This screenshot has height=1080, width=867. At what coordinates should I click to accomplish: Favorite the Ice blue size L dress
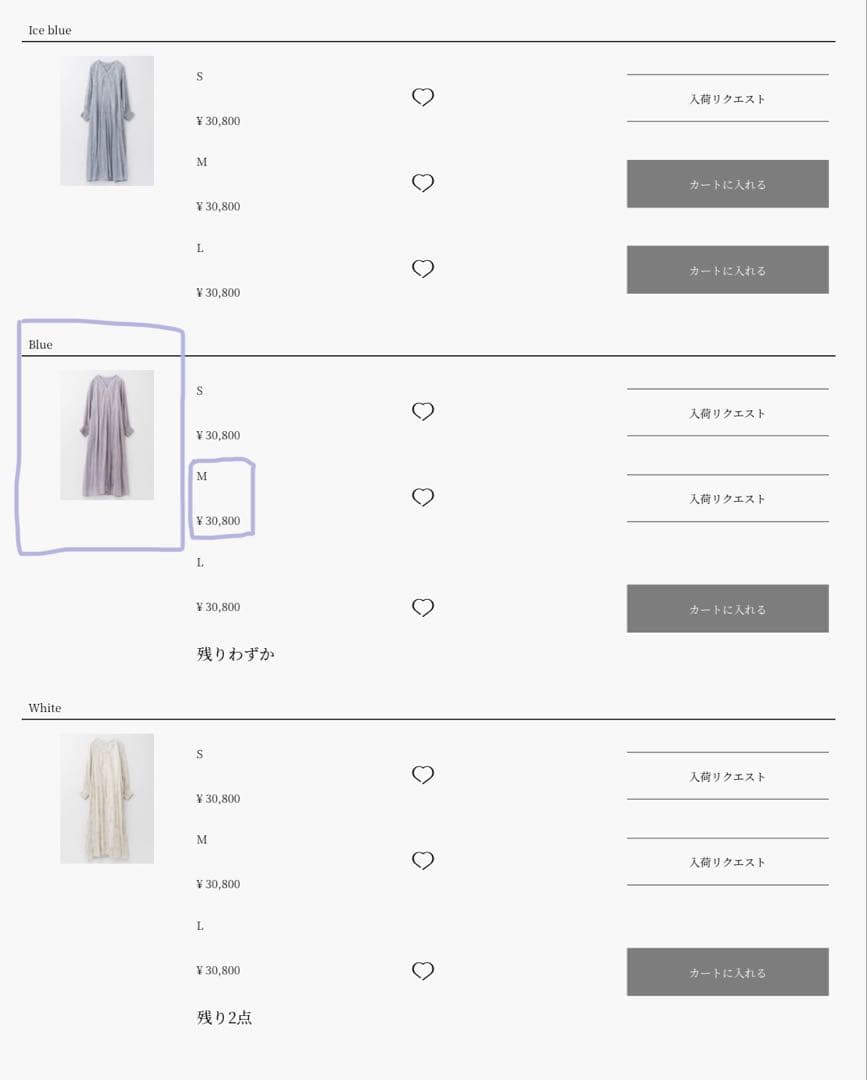423,269
